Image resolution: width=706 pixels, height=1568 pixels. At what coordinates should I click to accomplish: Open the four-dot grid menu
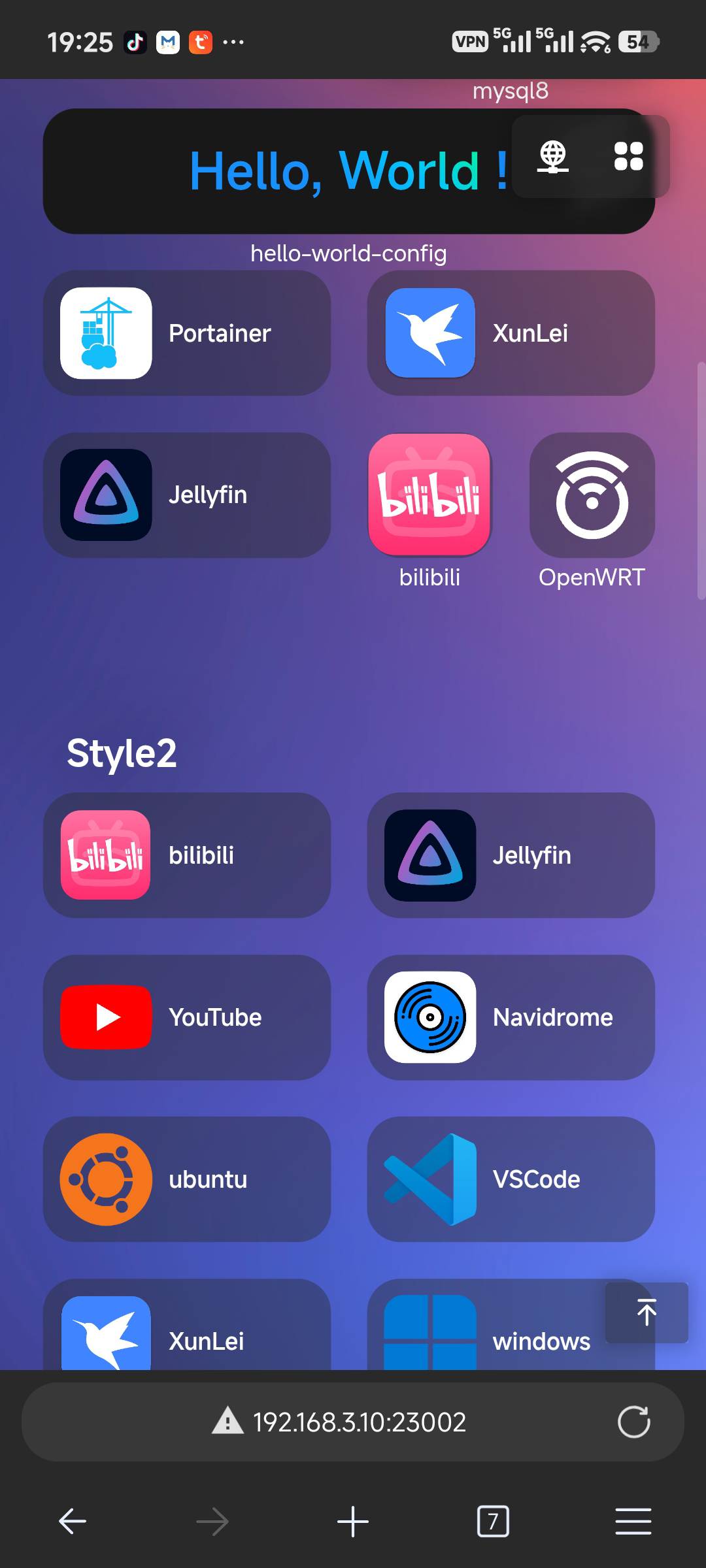tap(628, 157)
